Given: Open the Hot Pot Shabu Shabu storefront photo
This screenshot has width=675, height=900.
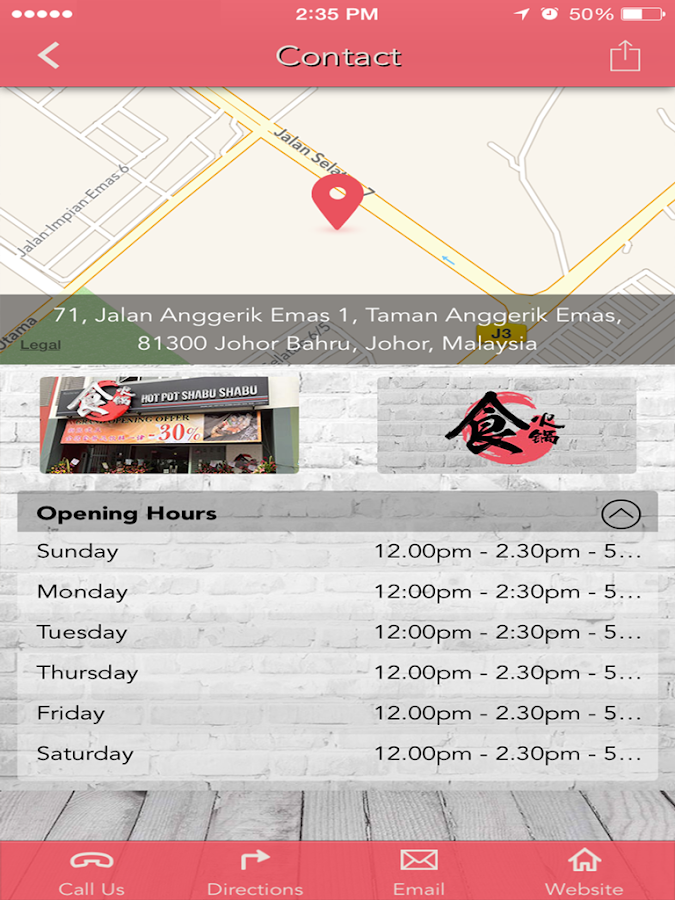Looking at the screenshot, I should 169,424.
